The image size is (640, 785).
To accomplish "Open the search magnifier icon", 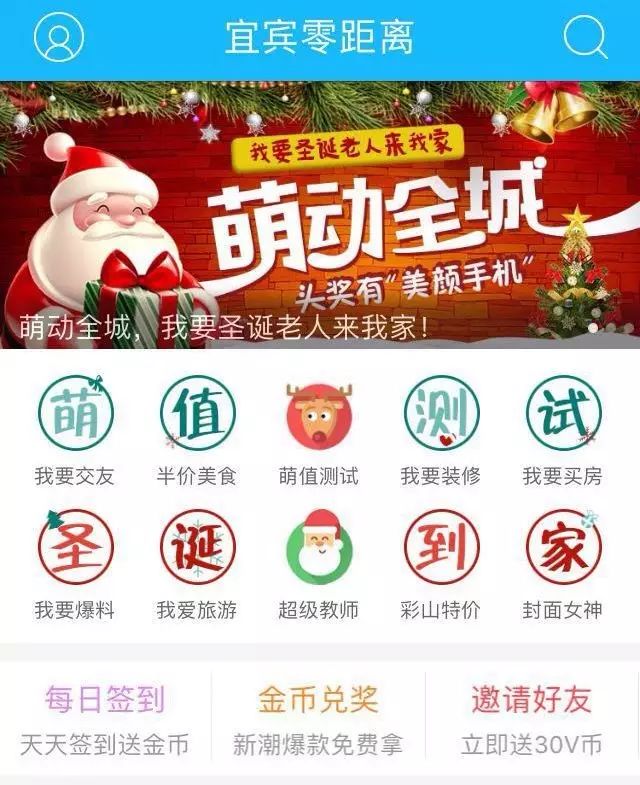I will pyautogui.click(x=585, y=39).
